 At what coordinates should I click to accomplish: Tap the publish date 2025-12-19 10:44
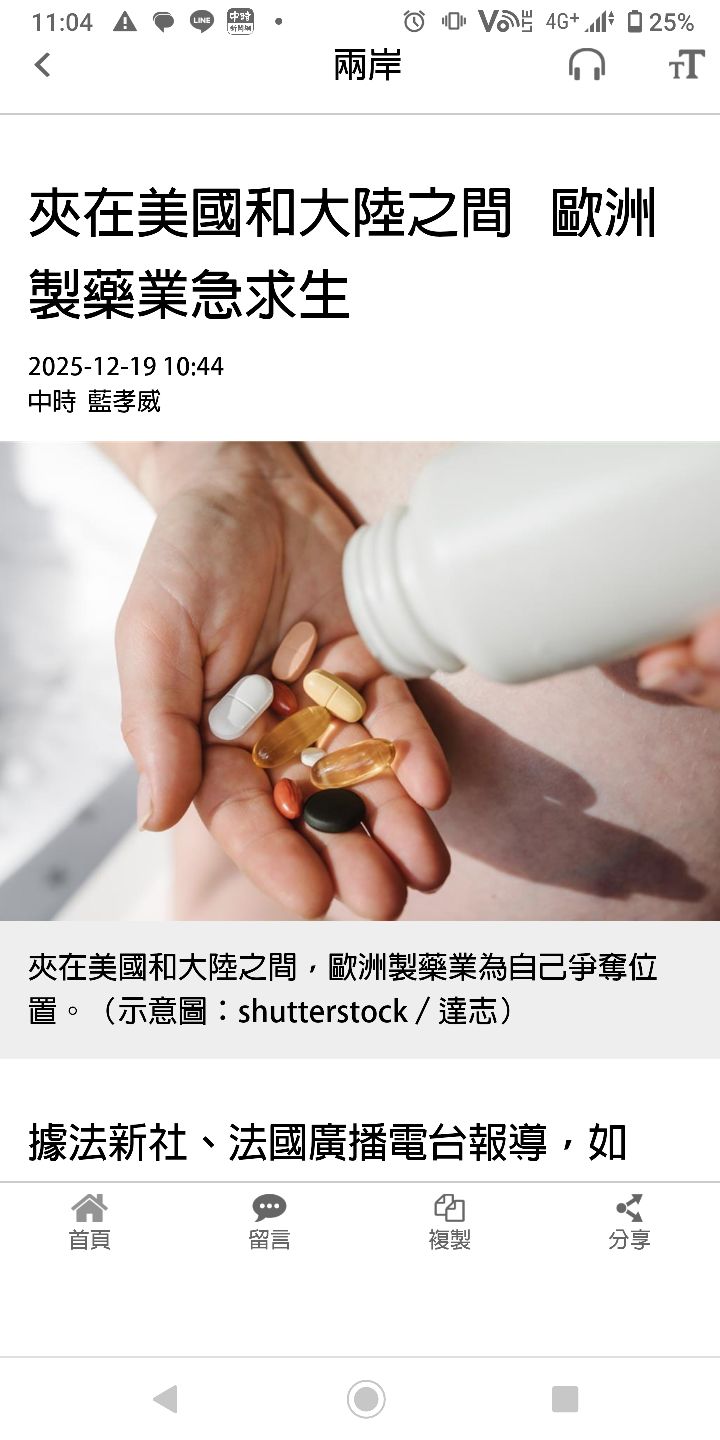pyautogui.click(x=124, y=366)
